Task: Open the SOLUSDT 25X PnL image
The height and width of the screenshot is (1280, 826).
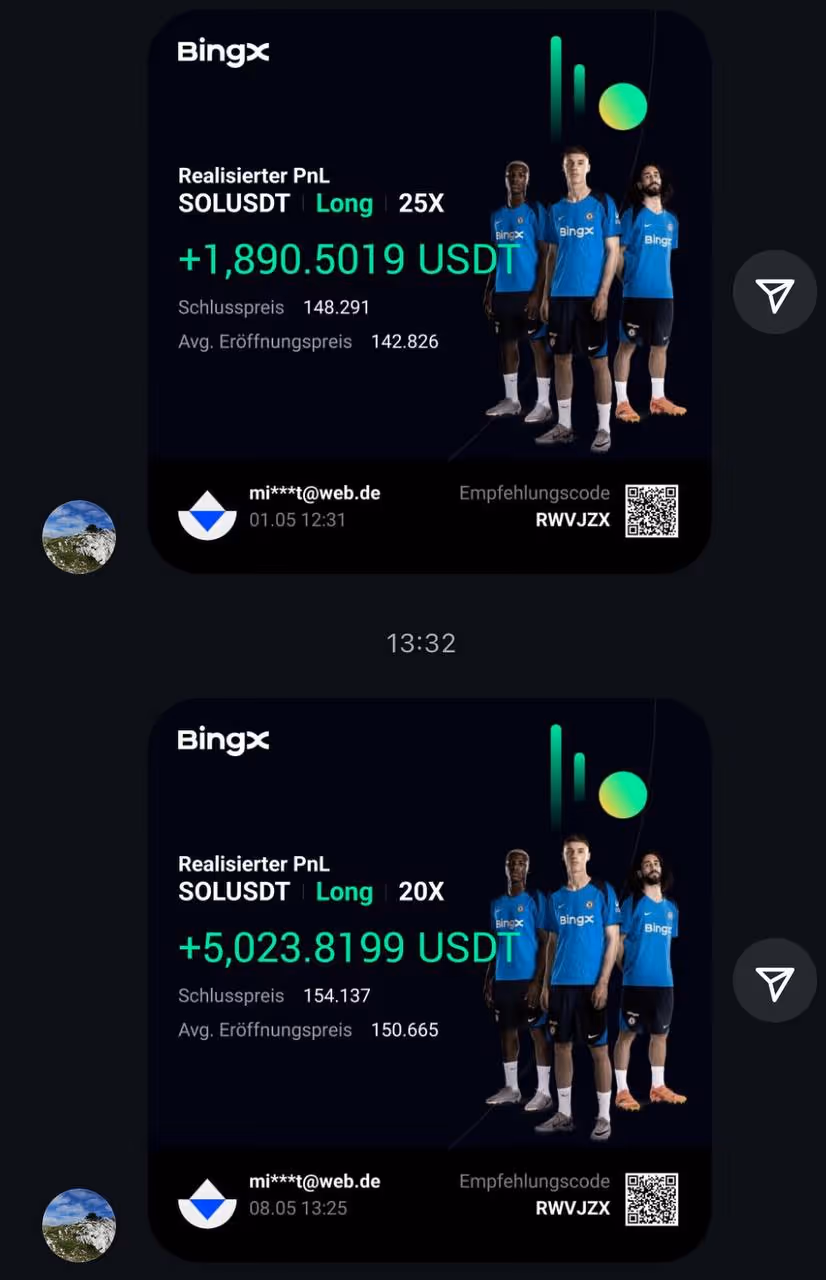Action: point(430,290)
